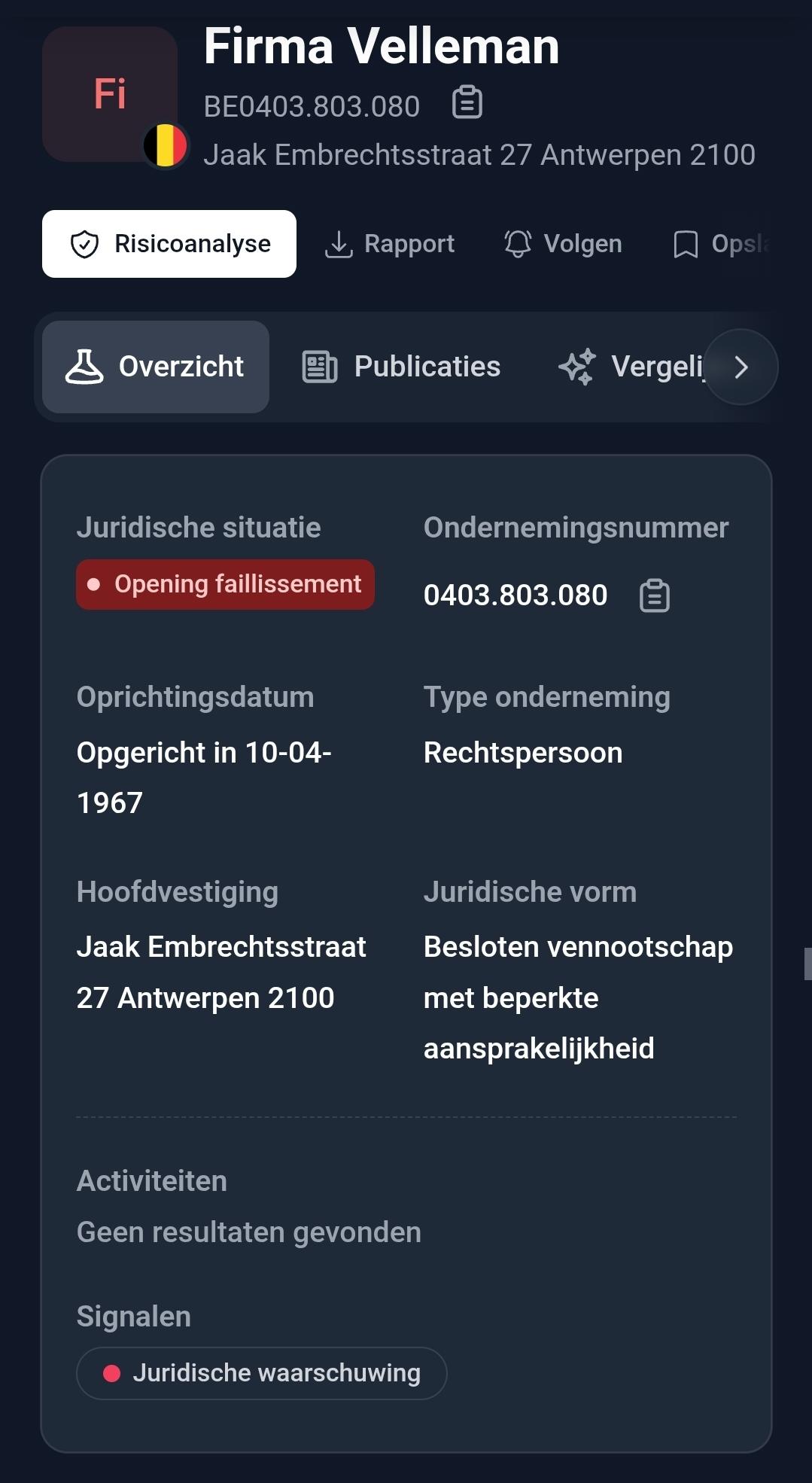Screen dimensions: 812x1483
Task: Copy the BE0403.803.080 VAT number in the header
Action: tap(467, 103)
